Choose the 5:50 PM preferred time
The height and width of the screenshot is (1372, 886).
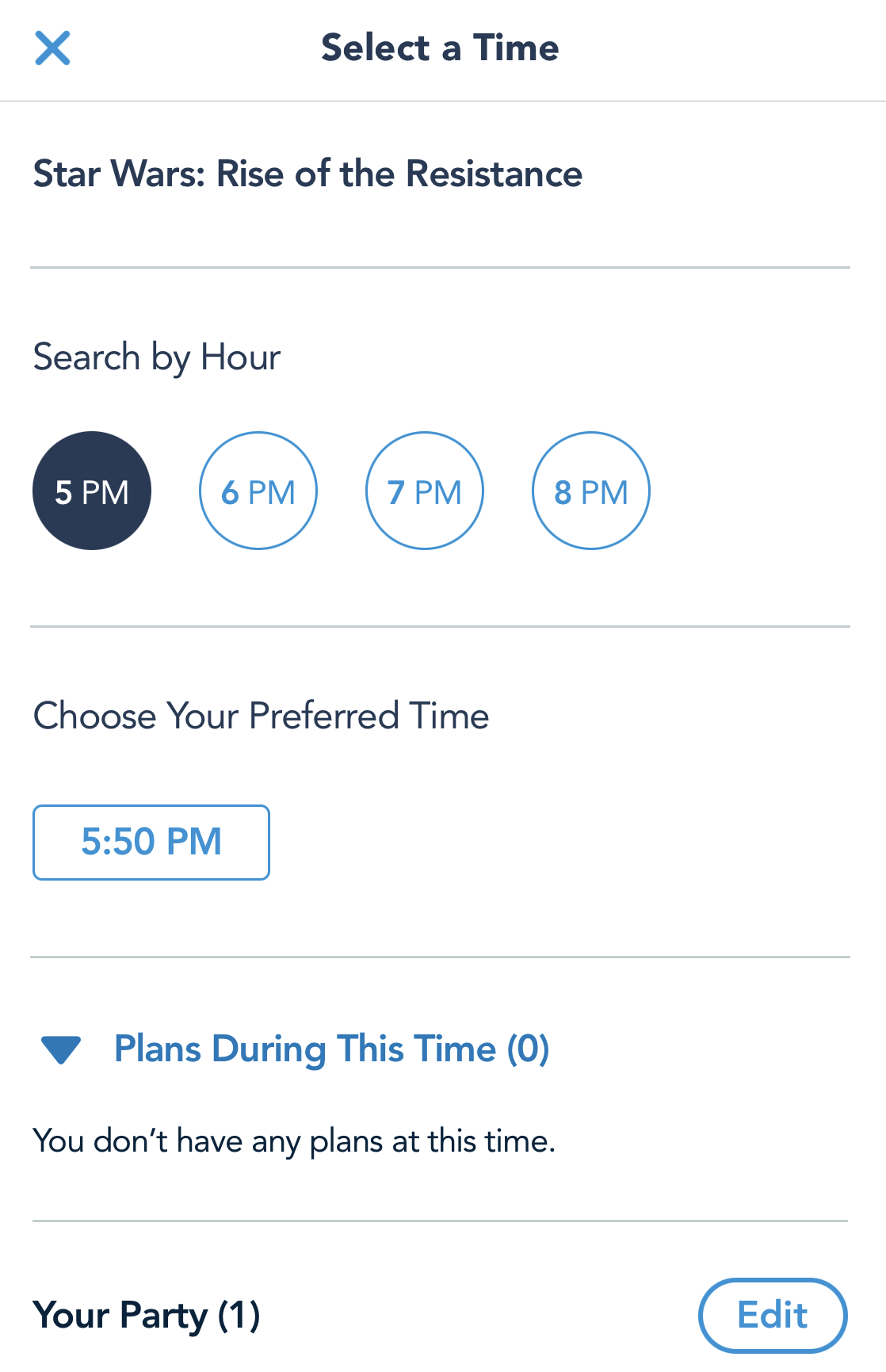151,843
